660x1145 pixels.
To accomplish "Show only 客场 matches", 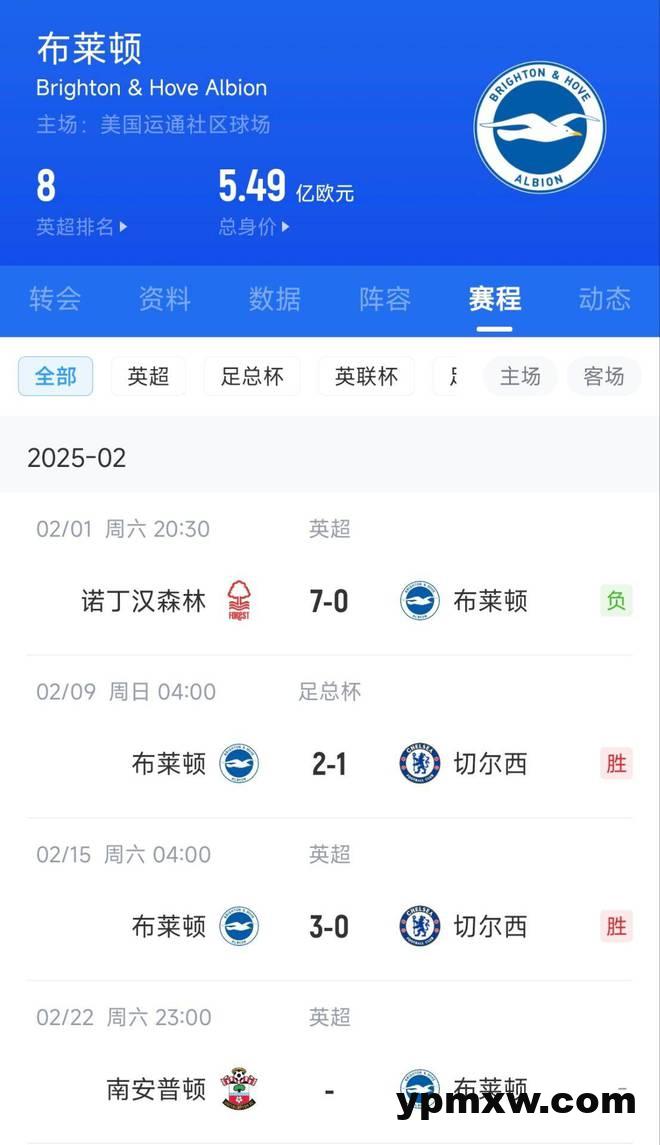I will coord(604,376).
